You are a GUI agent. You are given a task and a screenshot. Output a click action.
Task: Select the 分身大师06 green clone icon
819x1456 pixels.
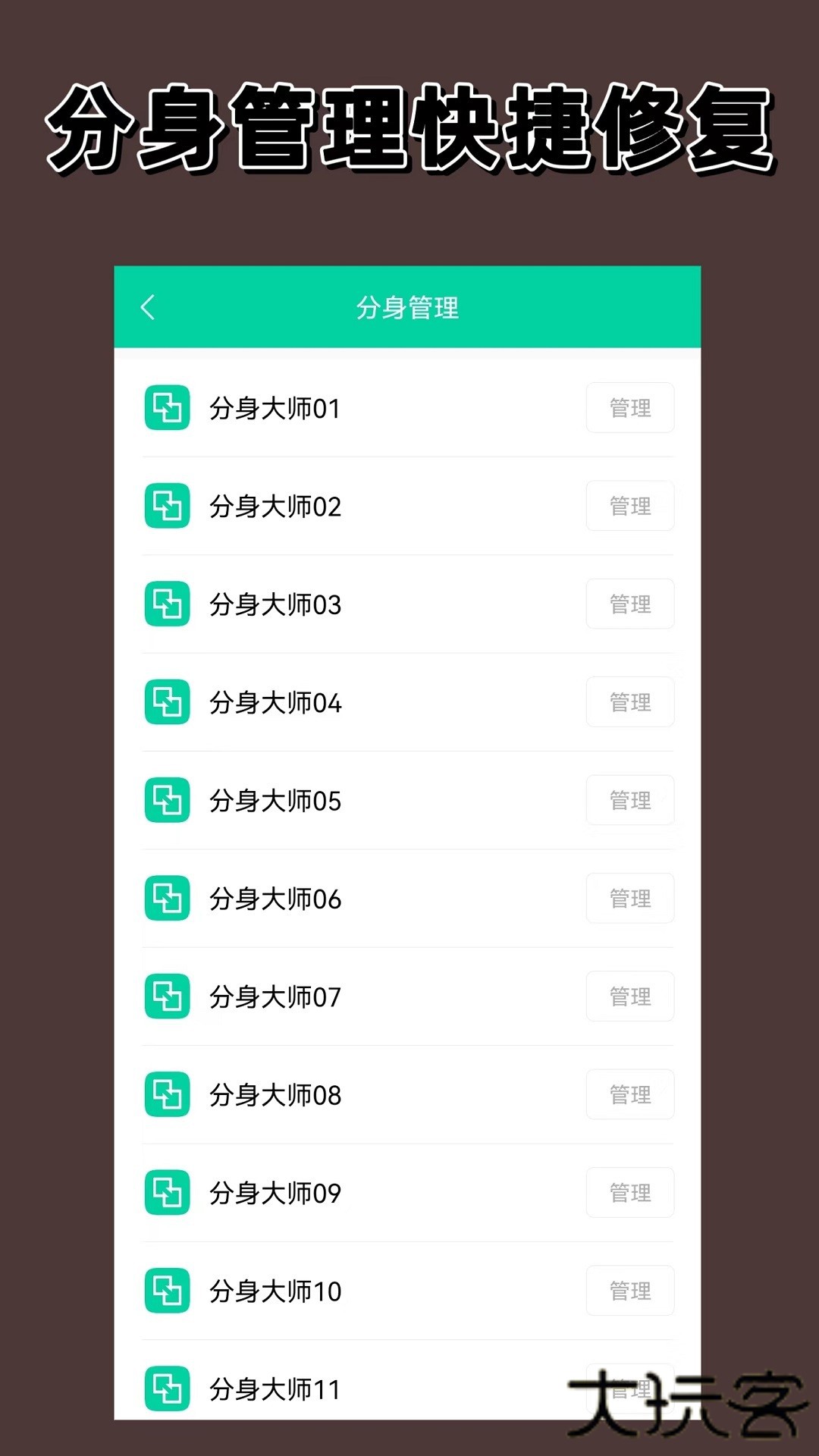(x=168, y=899)
